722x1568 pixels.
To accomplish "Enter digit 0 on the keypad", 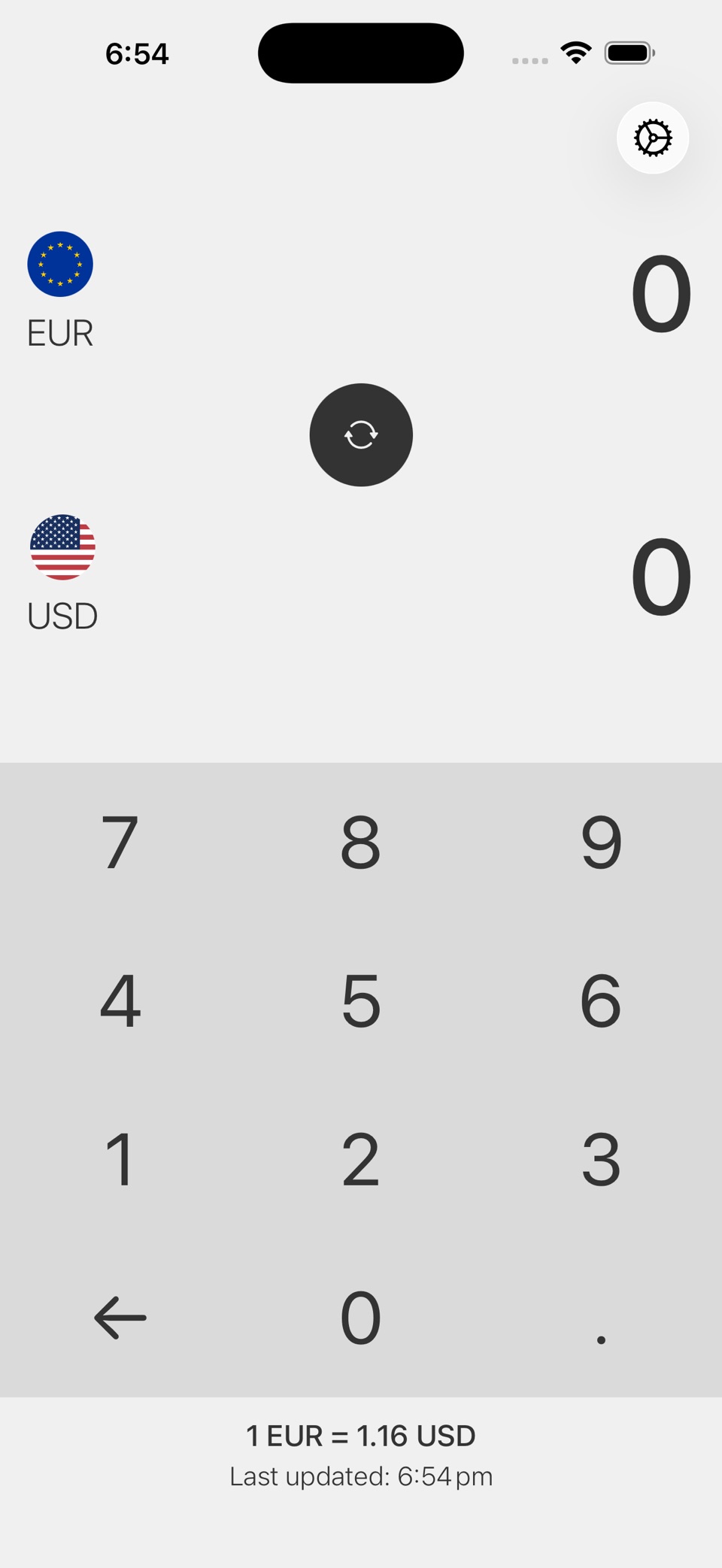I will (361, 1318).
